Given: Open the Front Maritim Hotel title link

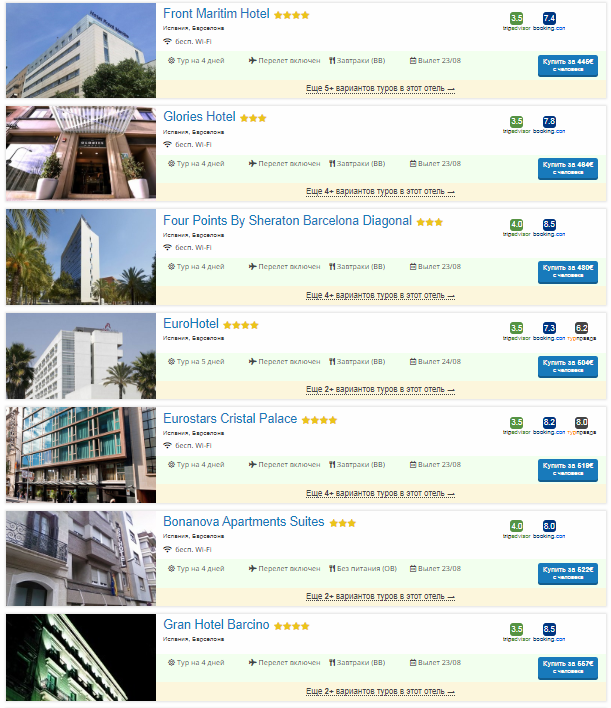Looking at the screenshot, I should pyautogui.click(x=215, y=15).
